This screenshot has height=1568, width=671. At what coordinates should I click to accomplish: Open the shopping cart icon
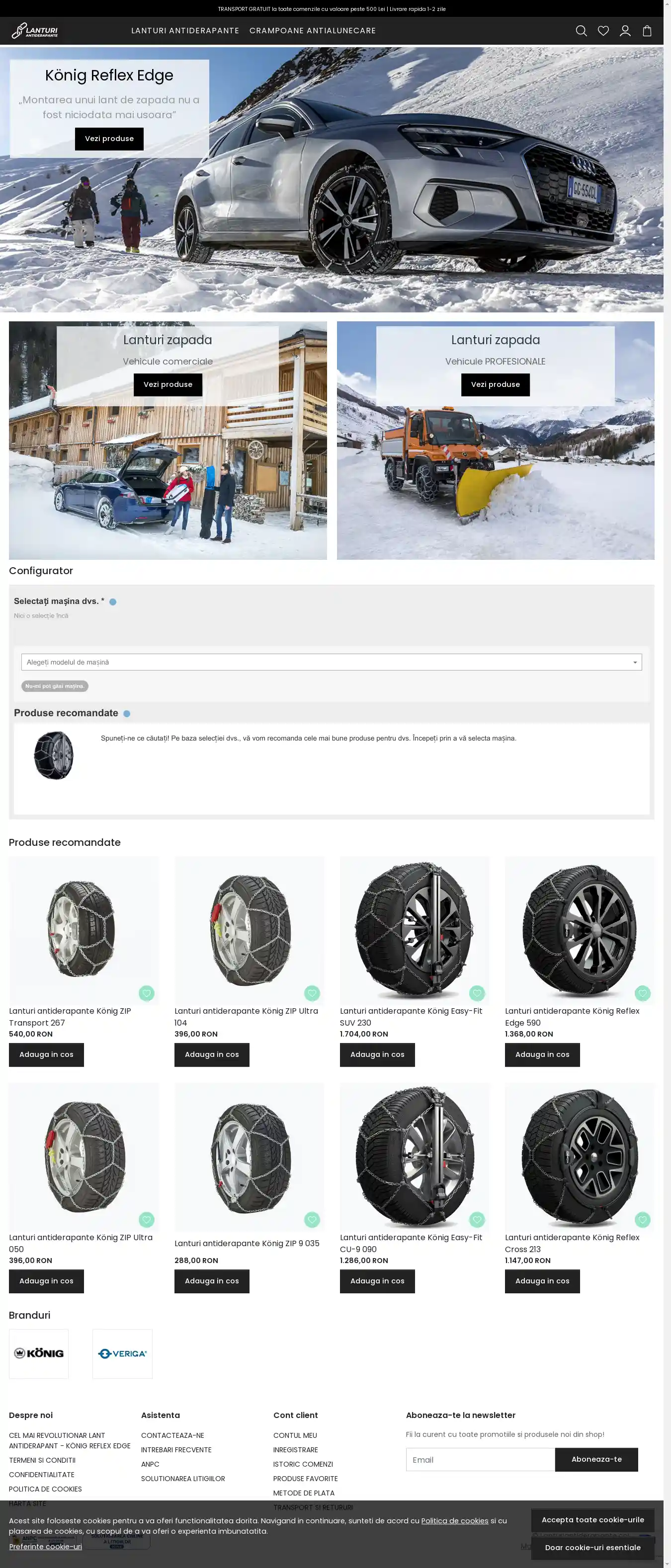point(647,31)
